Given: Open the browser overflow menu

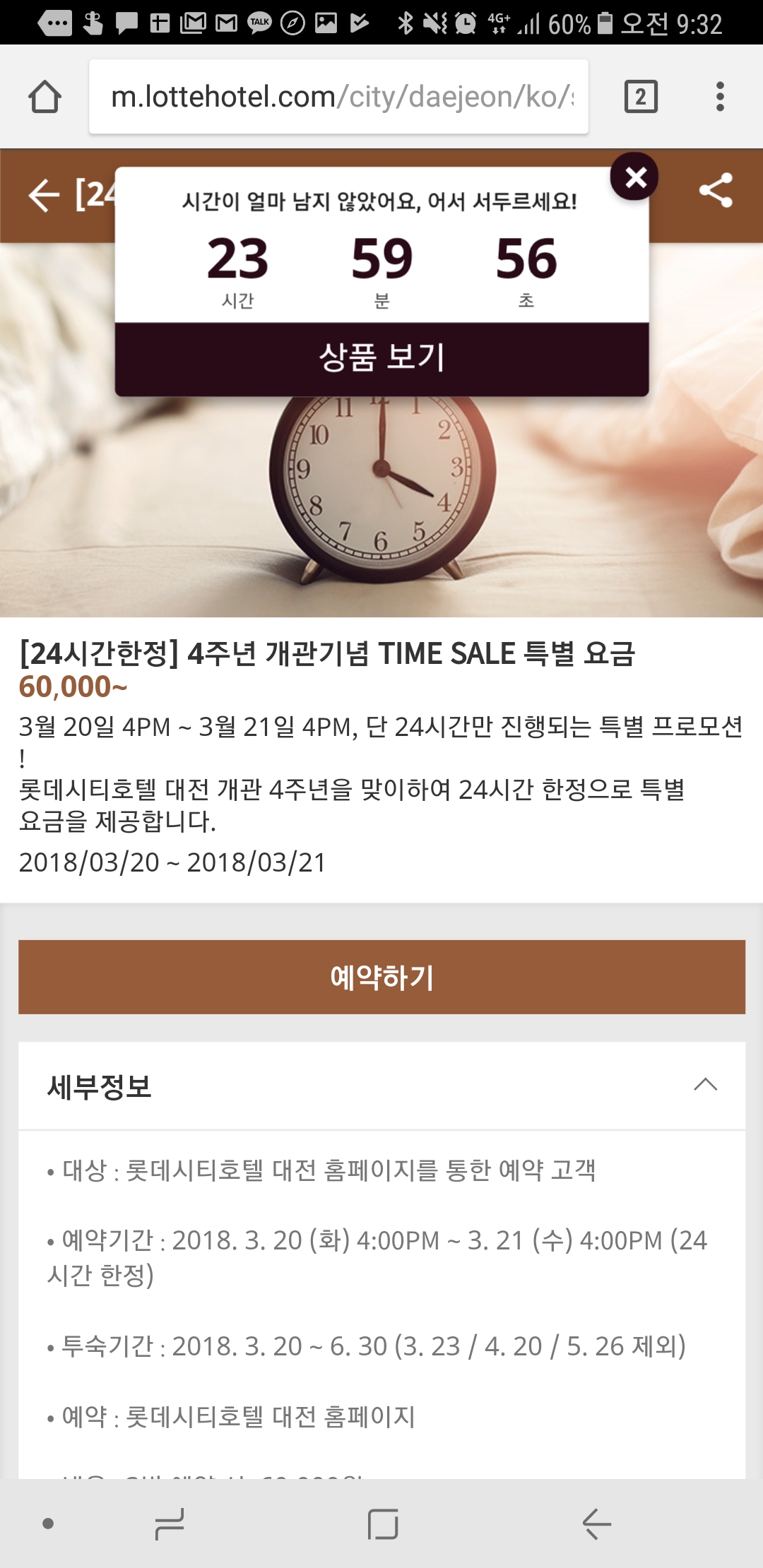Looking at the screenshot, I should pos(720,97).
